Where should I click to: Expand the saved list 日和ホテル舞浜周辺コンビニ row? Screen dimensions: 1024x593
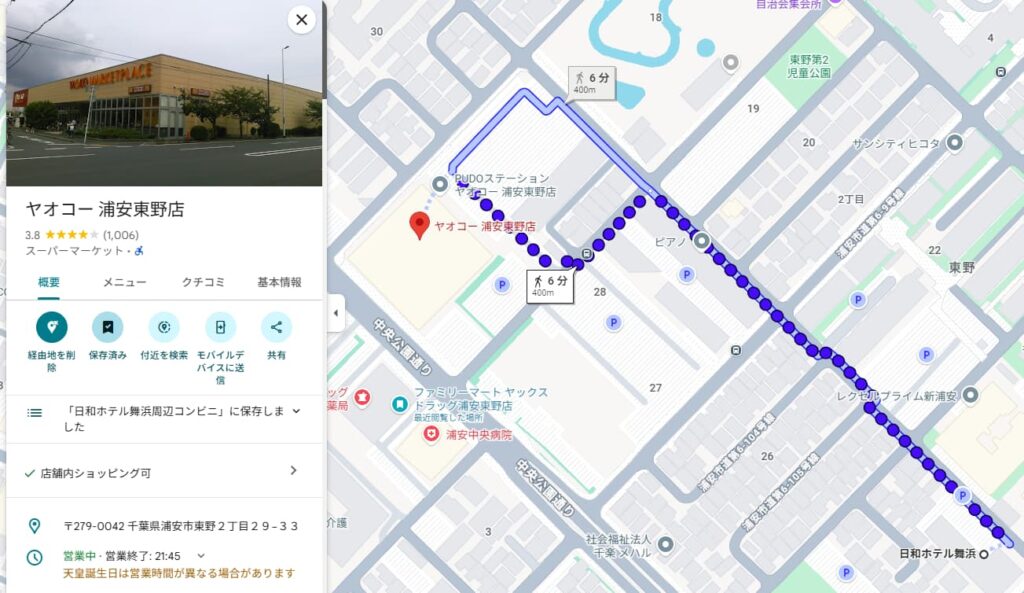tap(296, 411)
